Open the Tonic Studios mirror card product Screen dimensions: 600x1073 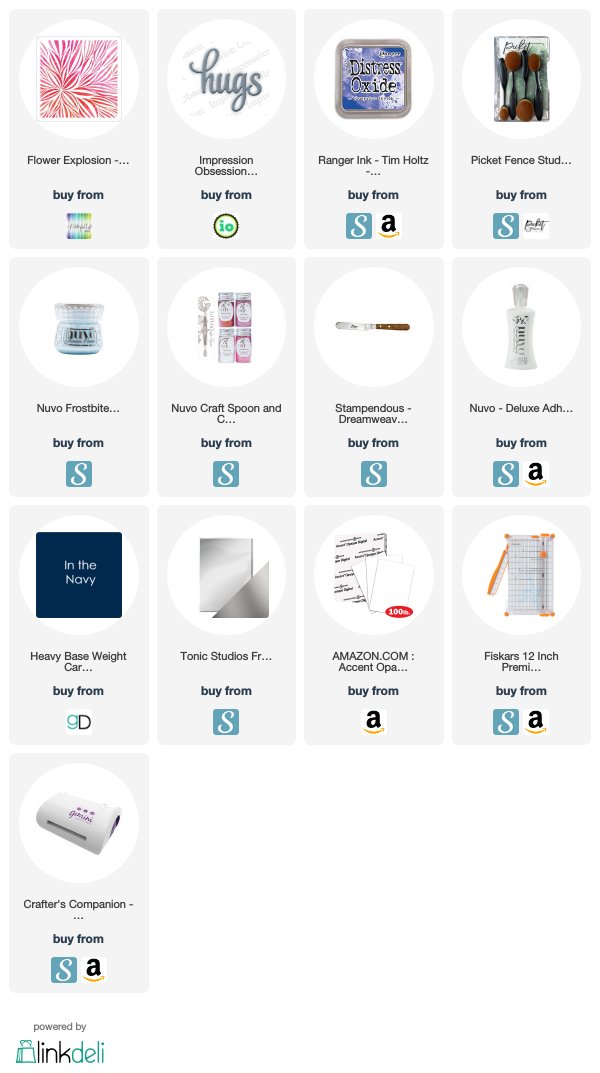point(226,575)
